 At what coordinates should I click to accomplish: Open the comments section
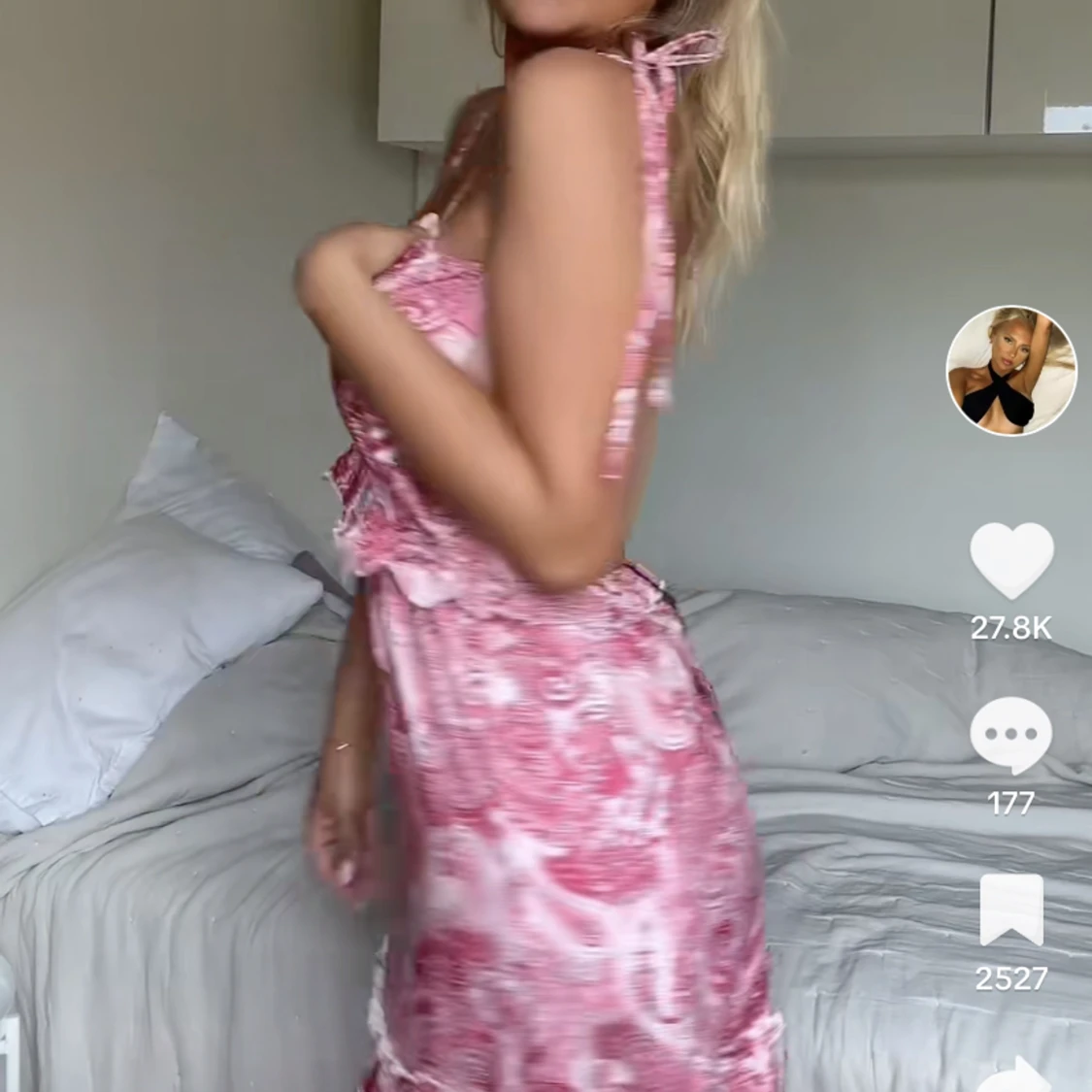pyautogui.click(x=1011, y=735)
